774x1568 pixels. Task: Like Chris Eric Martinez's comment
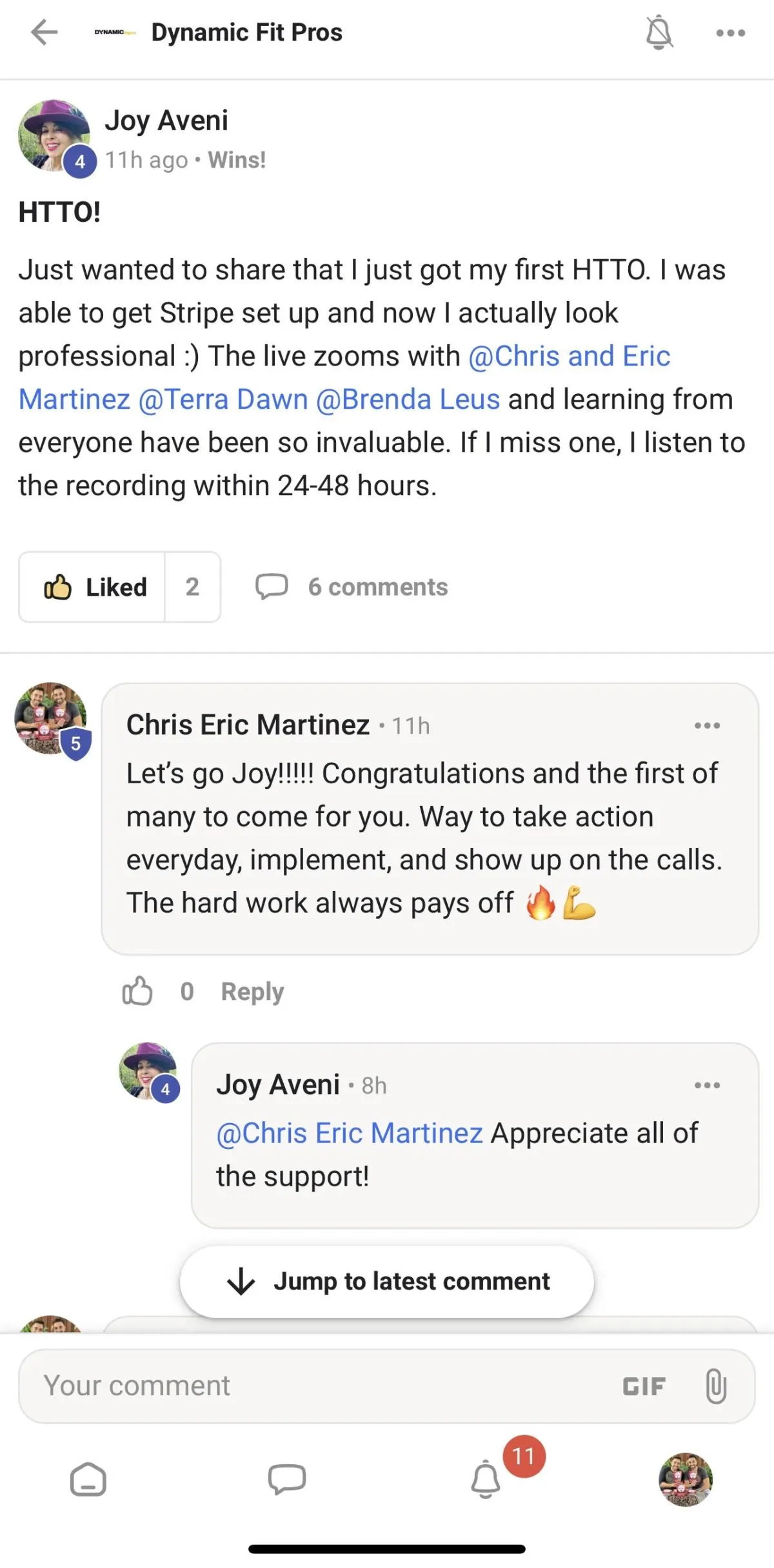137,991
